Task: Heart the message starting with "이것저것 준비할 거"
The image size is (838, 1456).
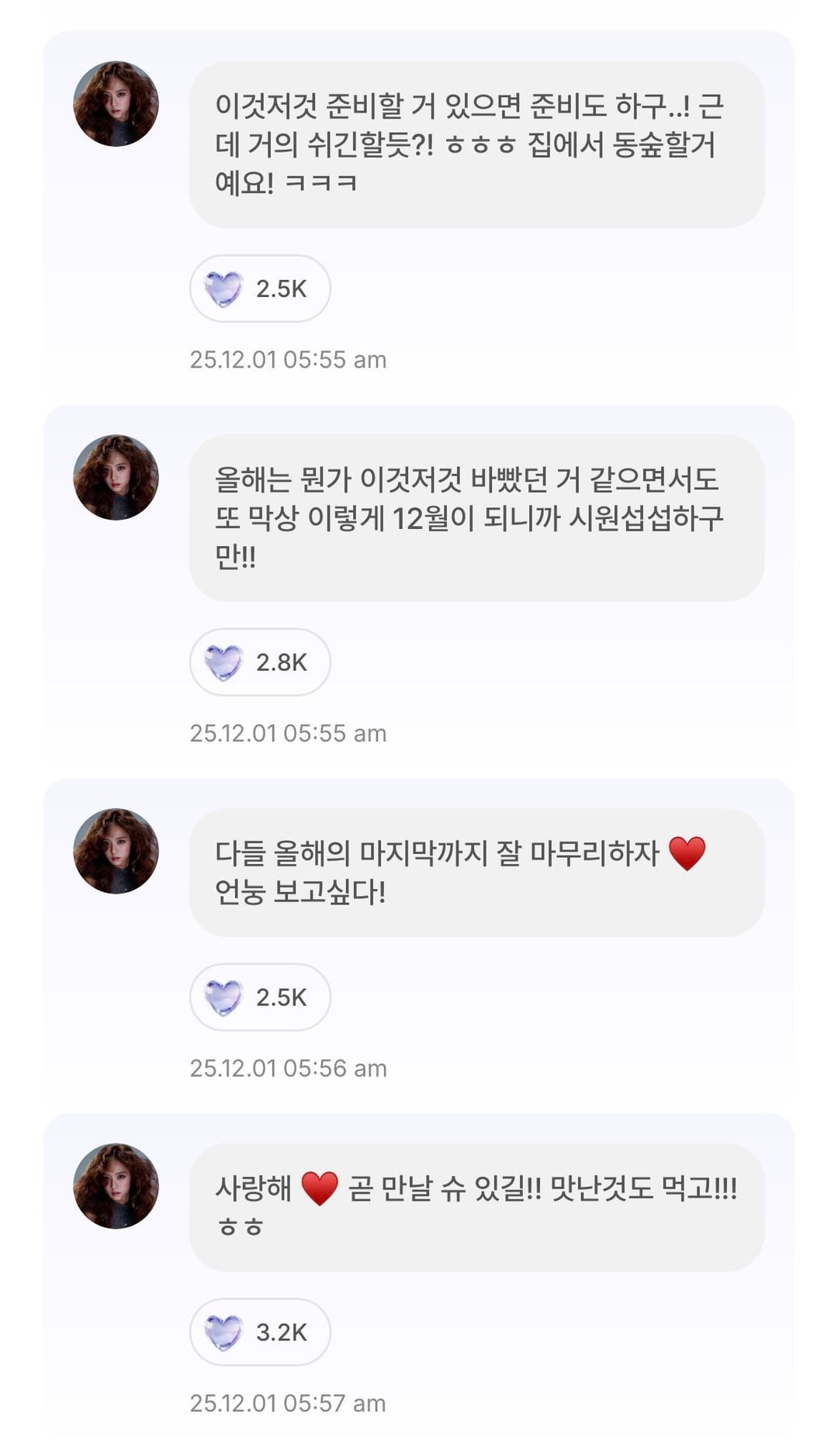Action: 259,289
